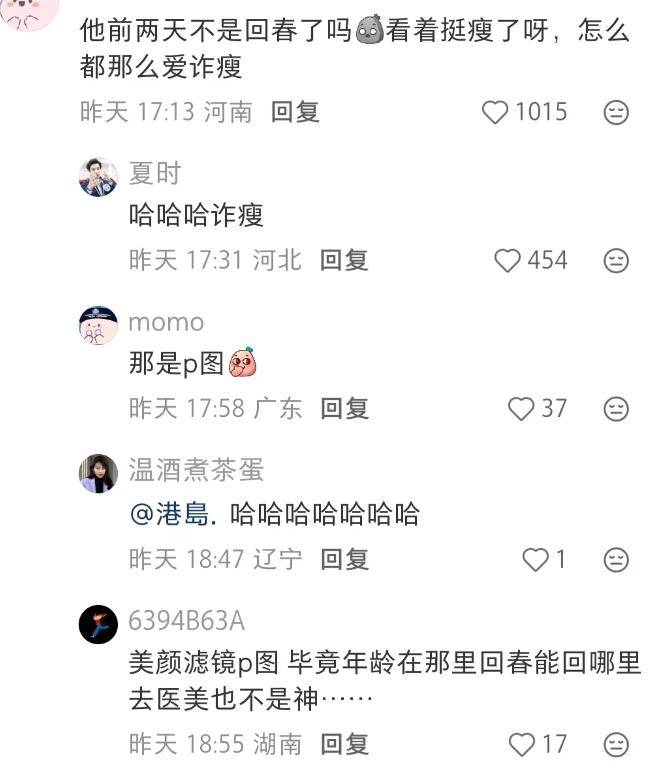This screenshot has height=765, width=666.
Task: Open 夏时's profile avatar
Action: pos(98,177)
